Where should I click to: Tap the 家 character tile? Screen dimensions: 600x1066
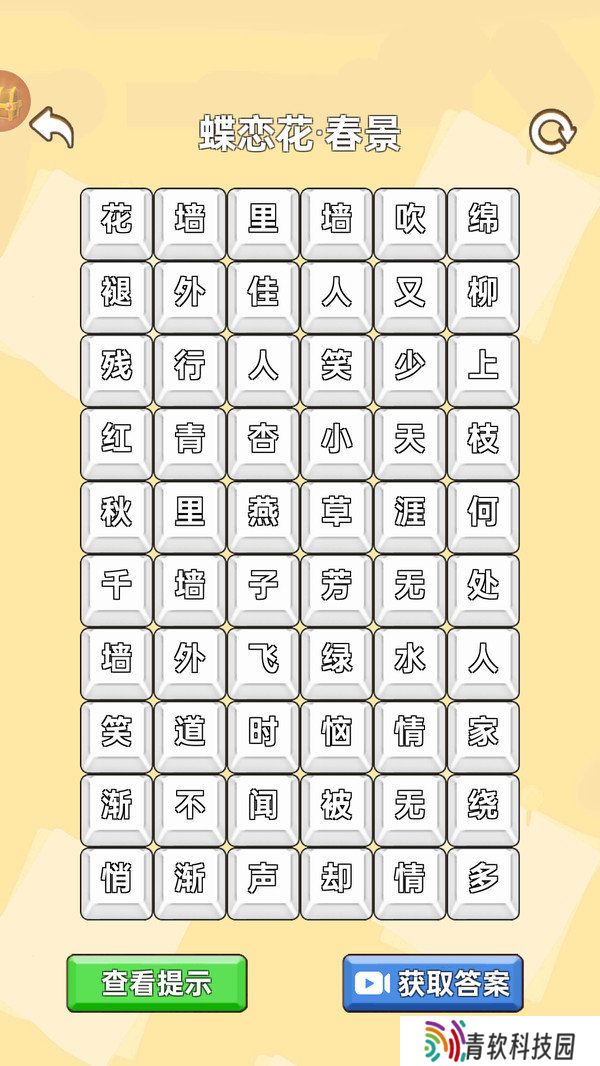coord(484,738)
